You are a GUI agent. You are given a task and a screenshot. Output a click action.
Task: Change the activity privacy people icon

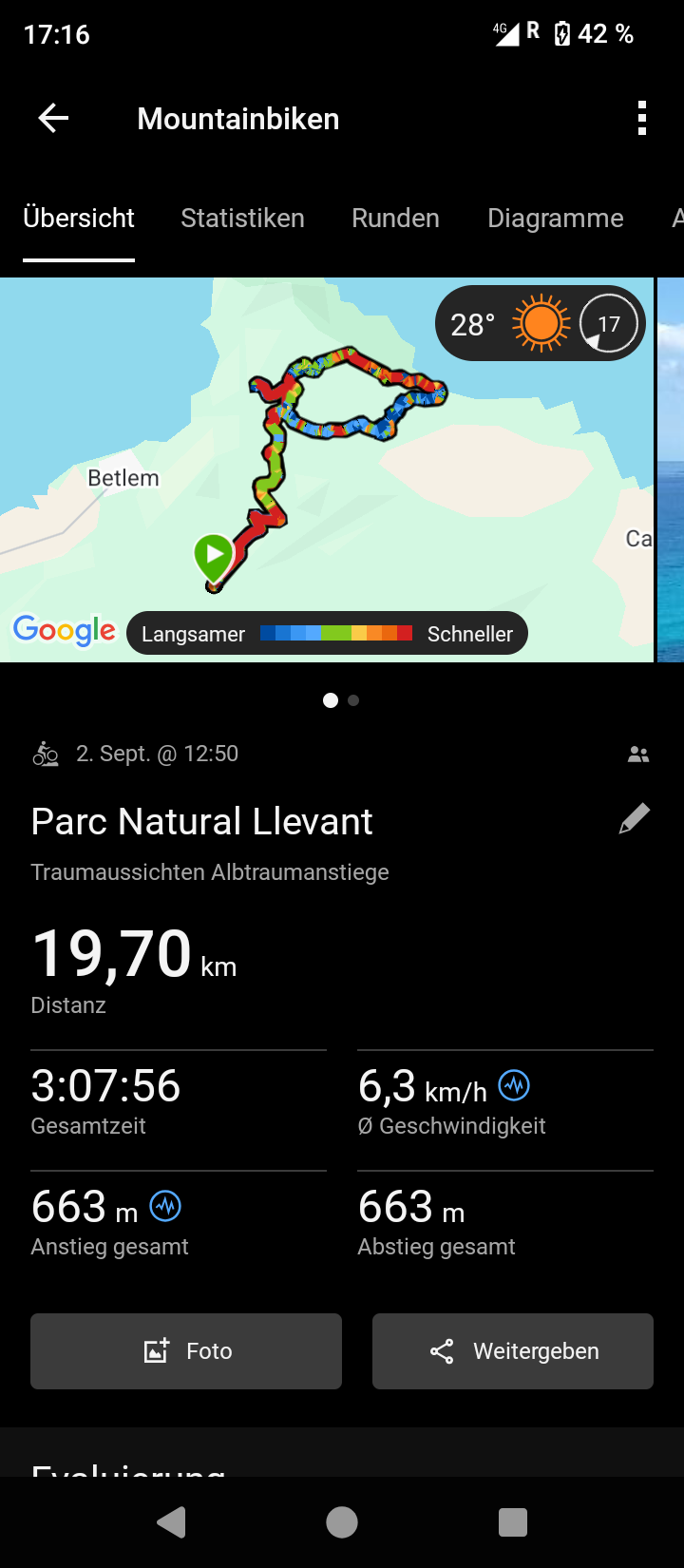click(x=638, y=755)
